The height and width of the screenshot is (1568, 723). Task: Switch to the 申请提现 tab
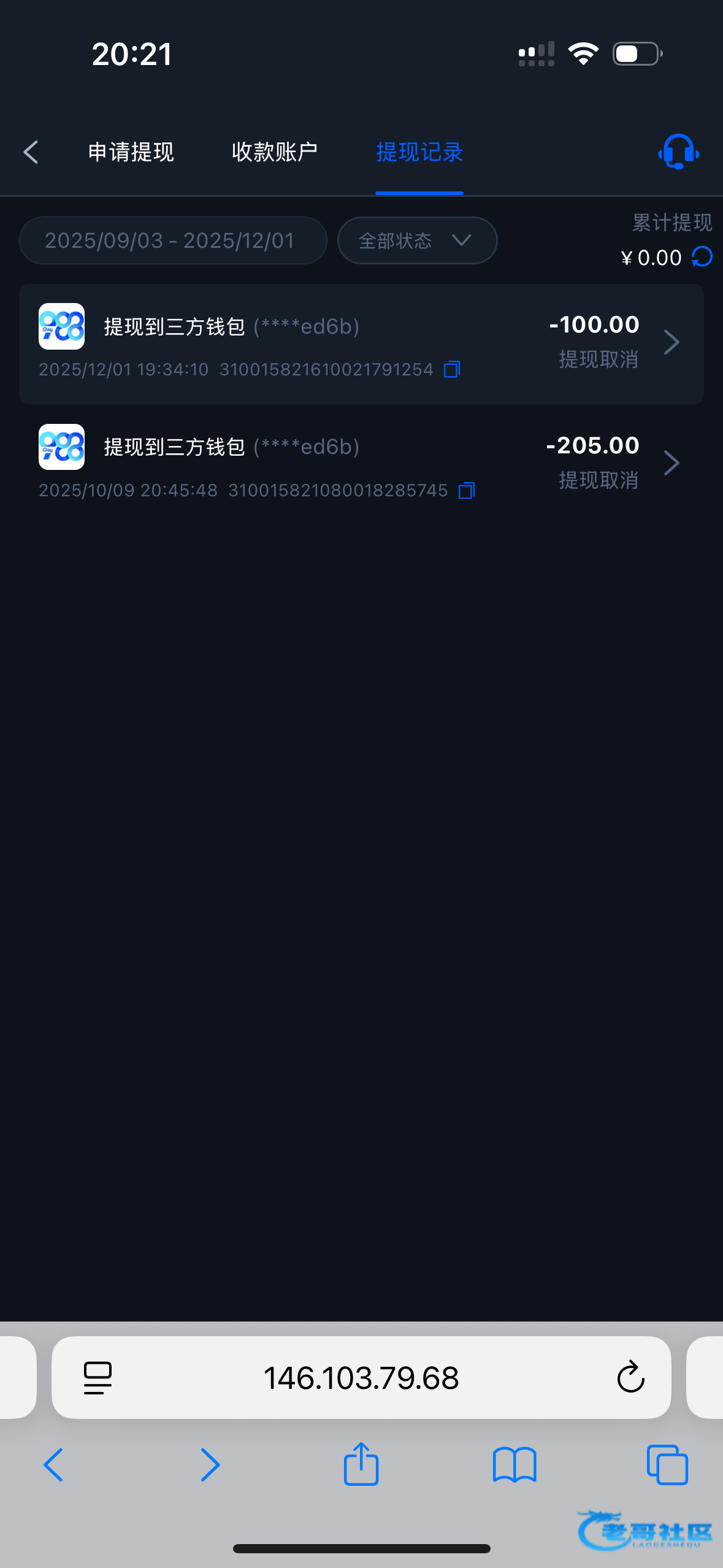pyautogui.click(x=131, y=152)
